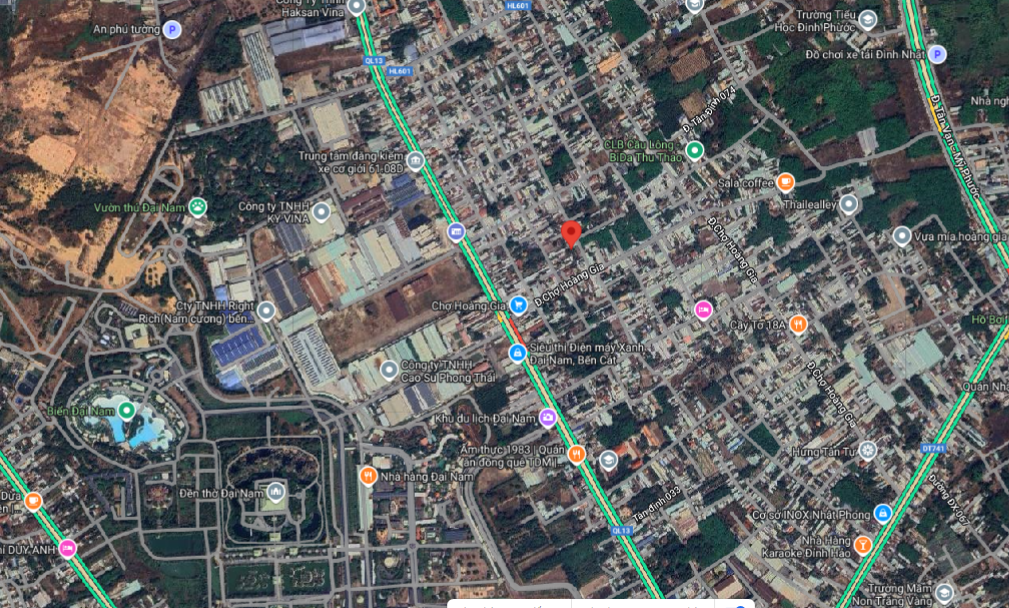The image size is (1009, 608).
Task: Tap Biển Đại Nam attraction marker
Action: pyautogui.click(x=127, y=410)
